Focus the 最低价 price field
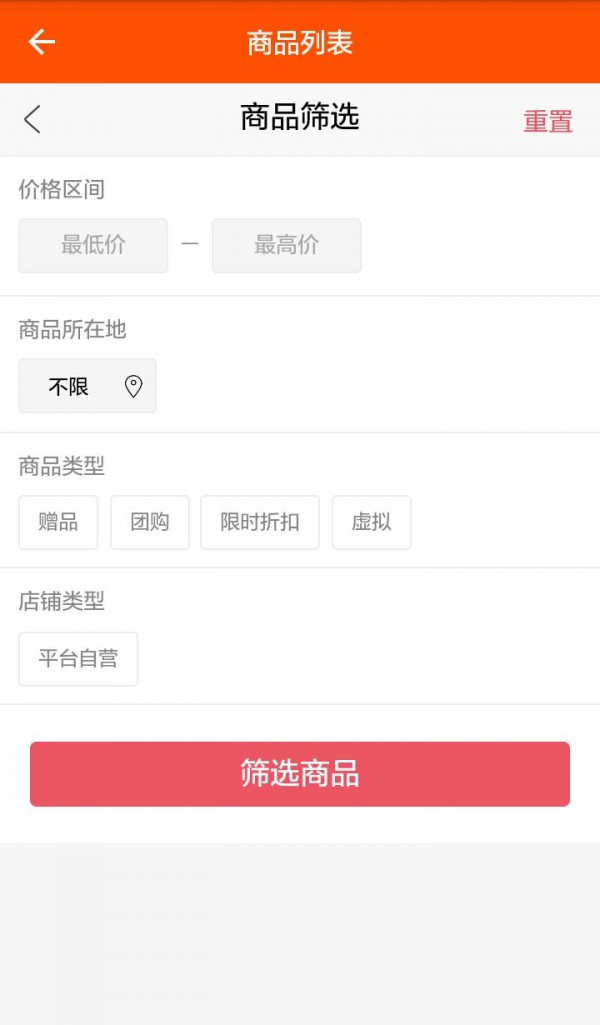The image size is (600, 1025). tap(93, 245)
